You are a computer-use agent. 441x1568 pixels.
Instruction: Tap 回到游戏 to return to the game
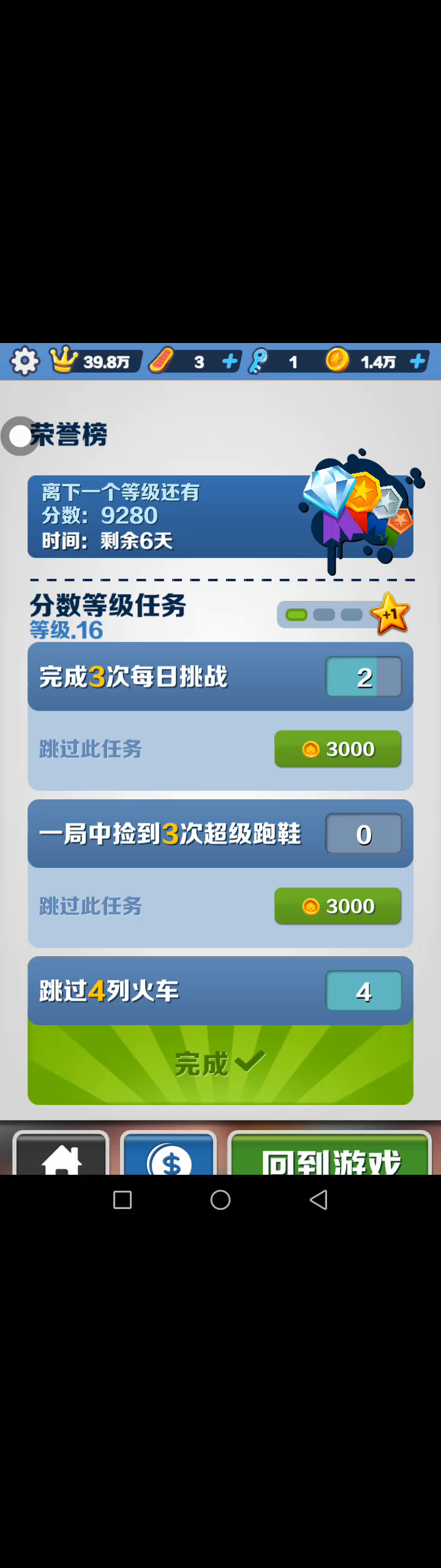pos(331,1156)
